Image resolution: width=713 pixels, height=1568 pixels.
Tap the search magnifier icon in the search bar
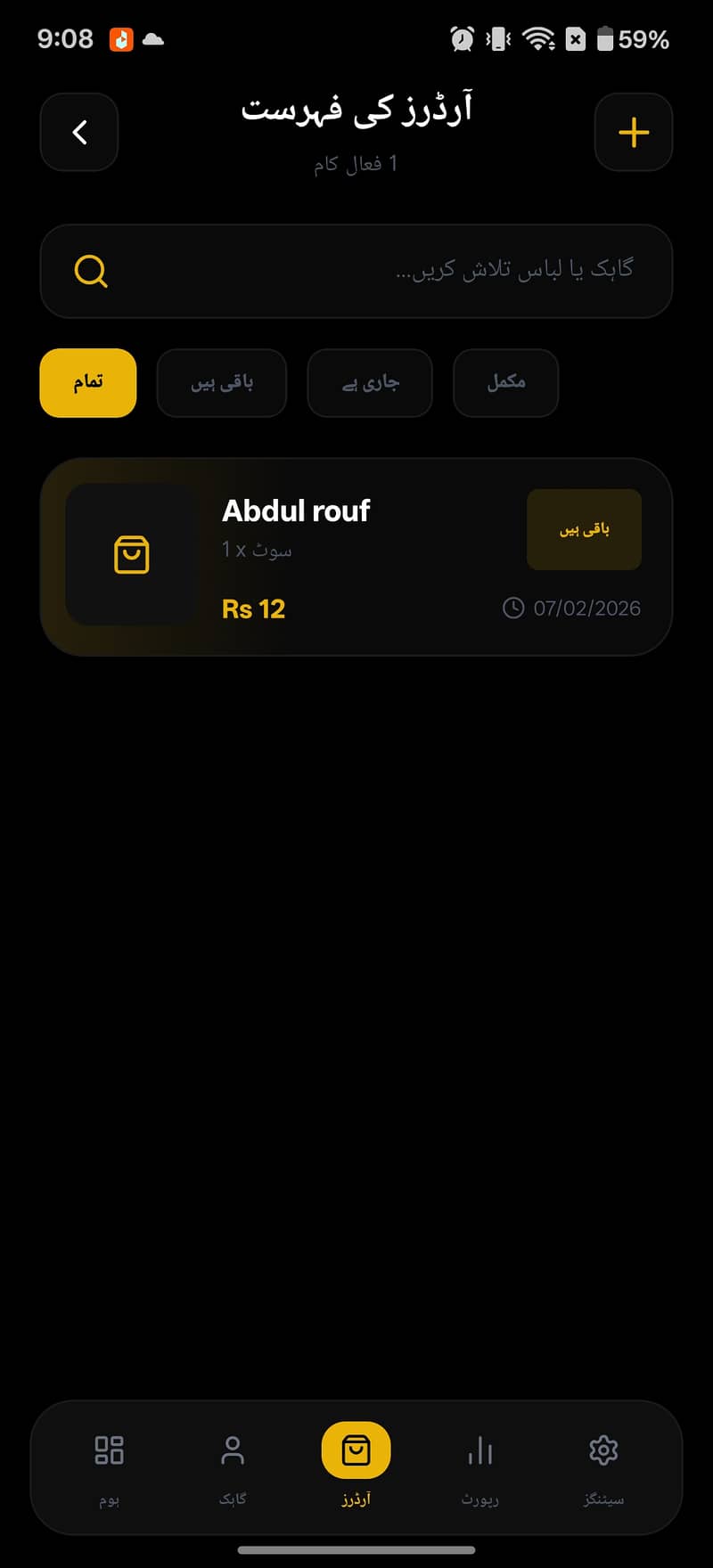point(90,271)
